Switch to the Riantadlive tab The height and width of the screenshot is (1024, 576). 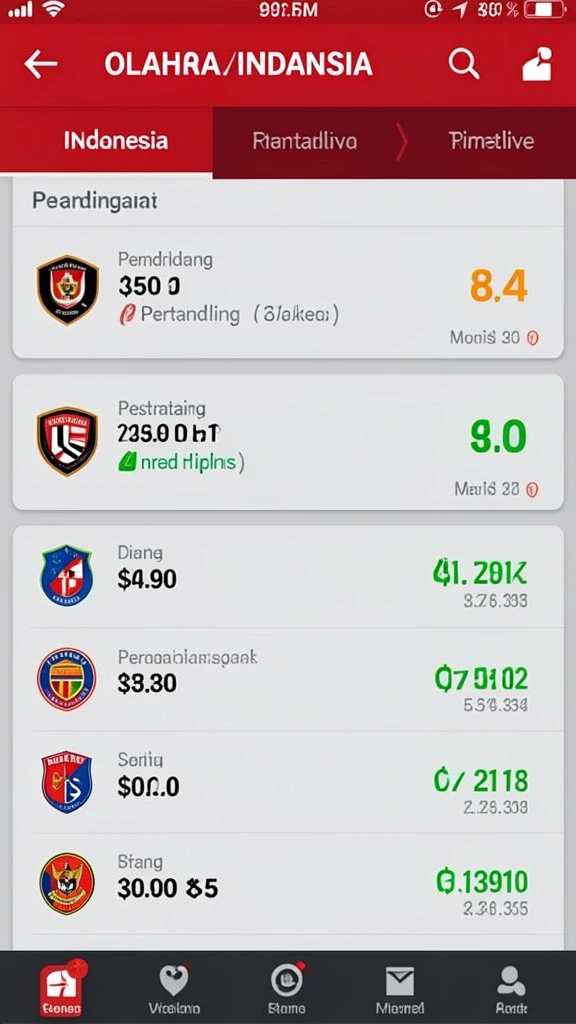[x=305, y=141]
